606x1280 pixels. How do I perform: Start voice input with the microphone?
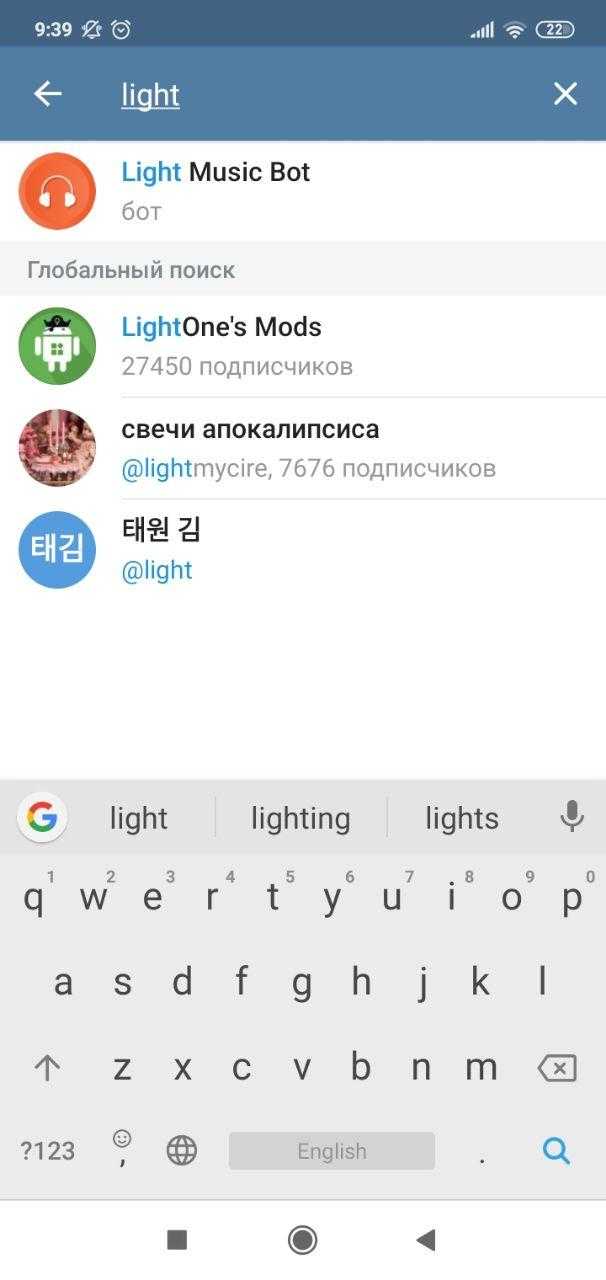571,817
